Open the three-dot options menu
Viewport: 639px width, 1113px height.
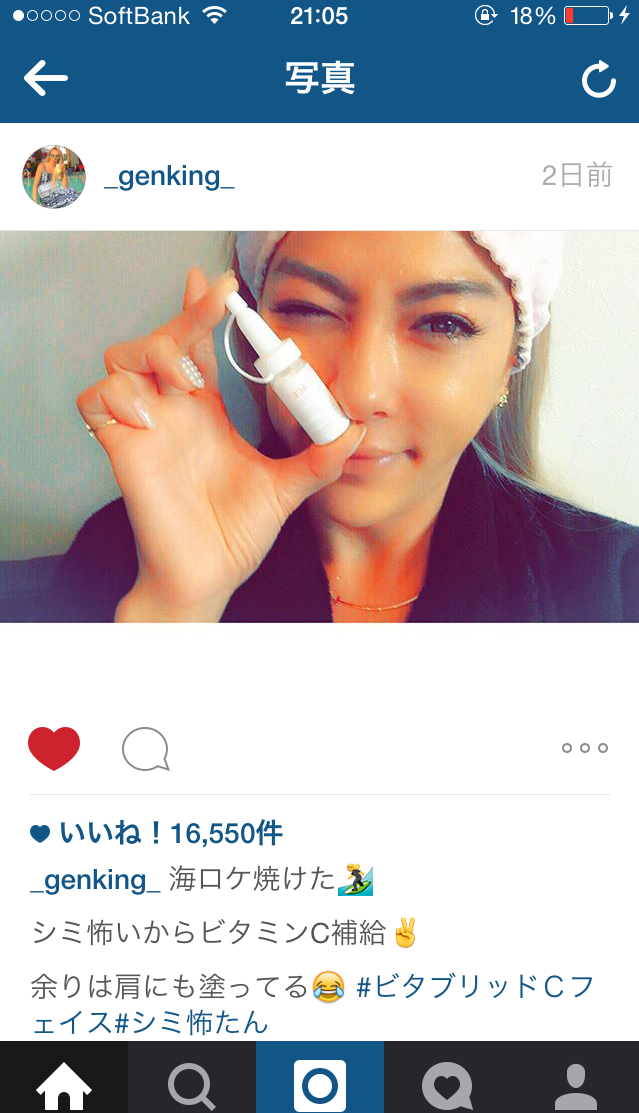point(584,748)
